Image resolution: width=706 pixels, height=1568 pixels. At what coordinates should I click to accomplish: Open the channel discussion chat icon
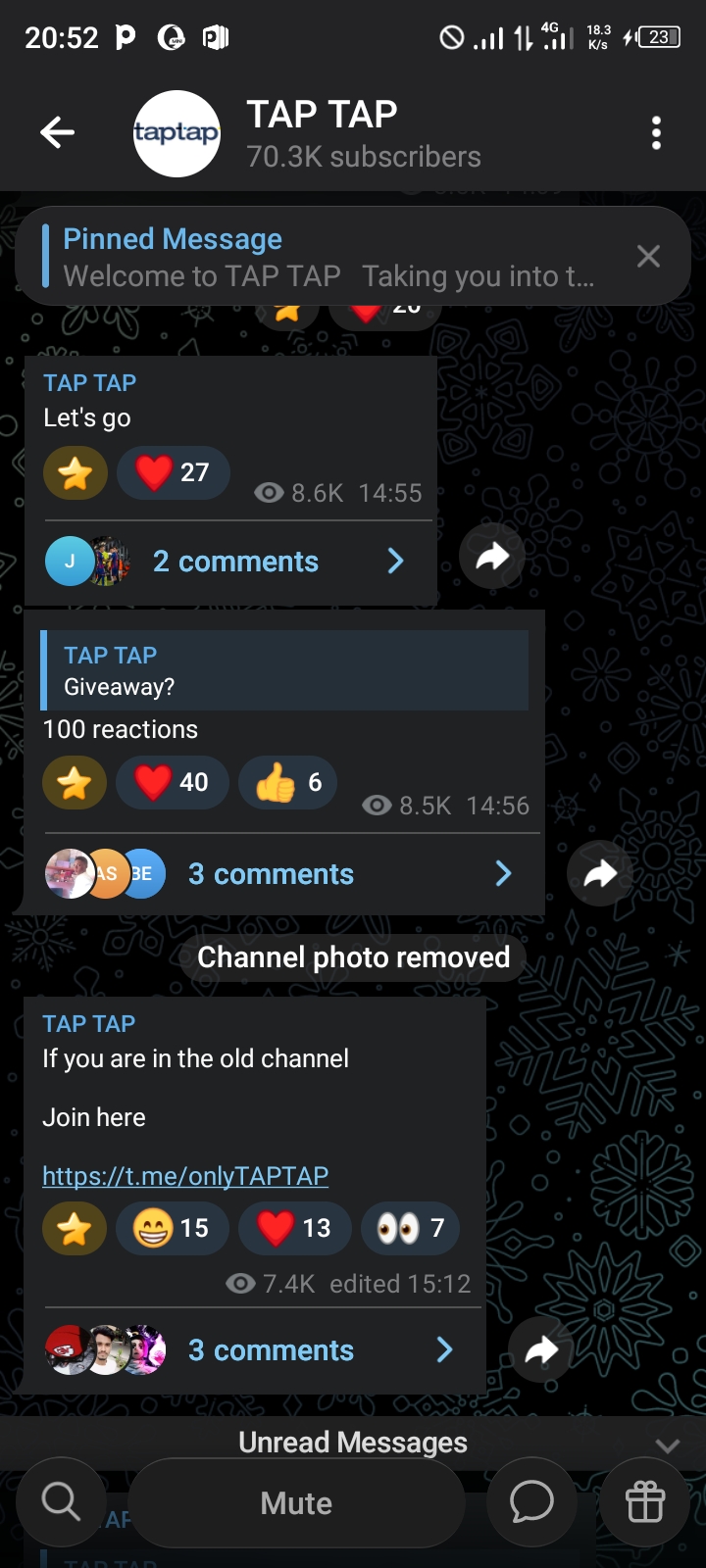click(531, 1501)
